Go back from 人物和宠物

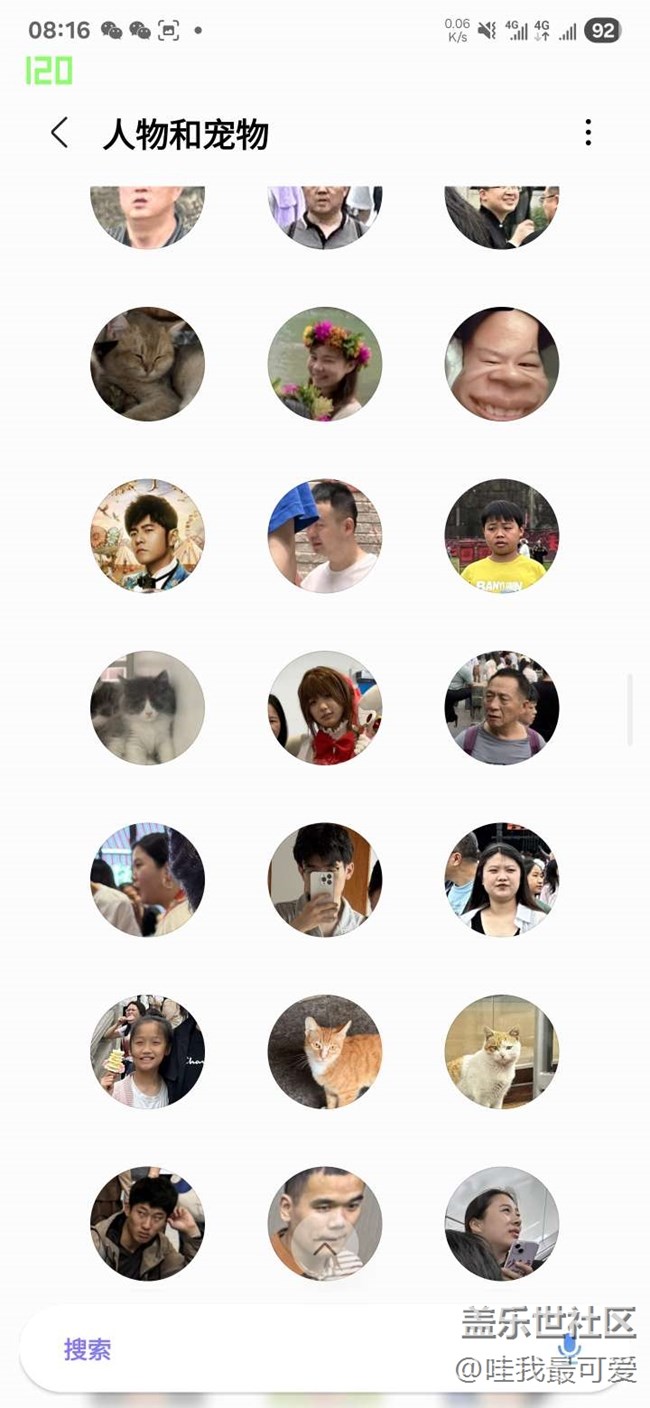[x=60, y=133]
